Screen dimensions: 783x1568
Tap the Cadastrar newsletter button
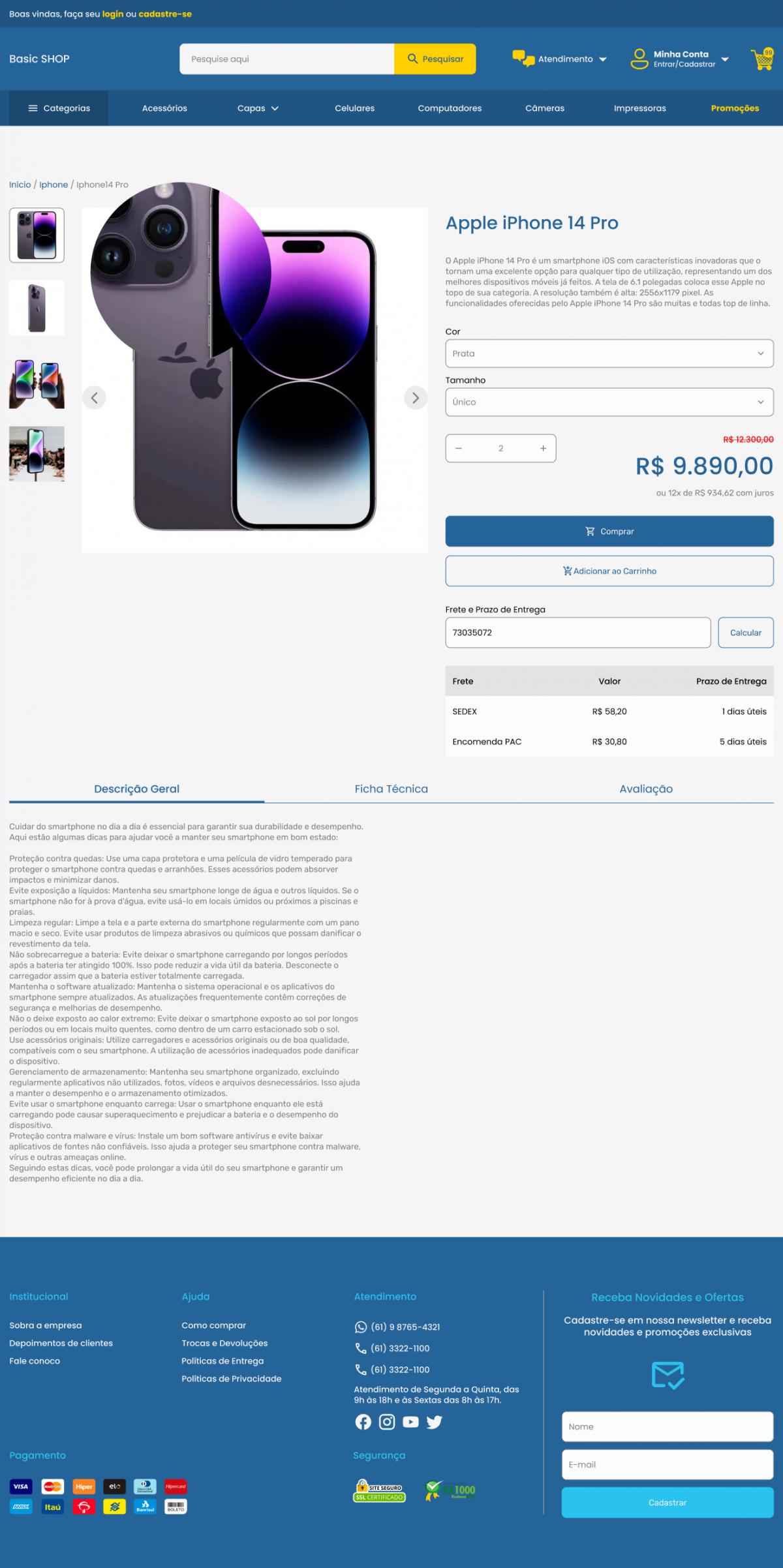pyautogui.click(x=667, y=1502)
